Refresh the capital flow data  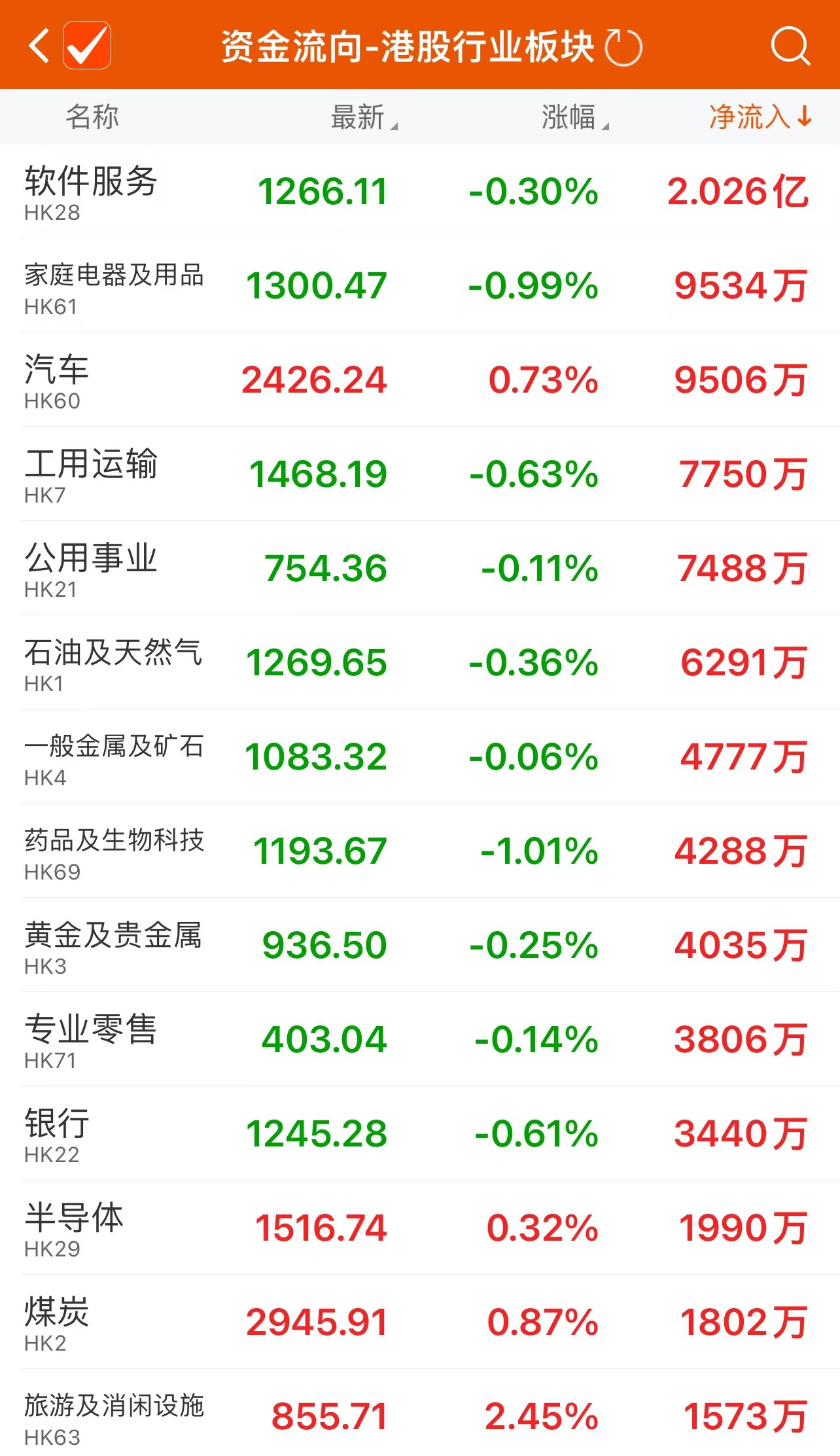click(623, 47)
